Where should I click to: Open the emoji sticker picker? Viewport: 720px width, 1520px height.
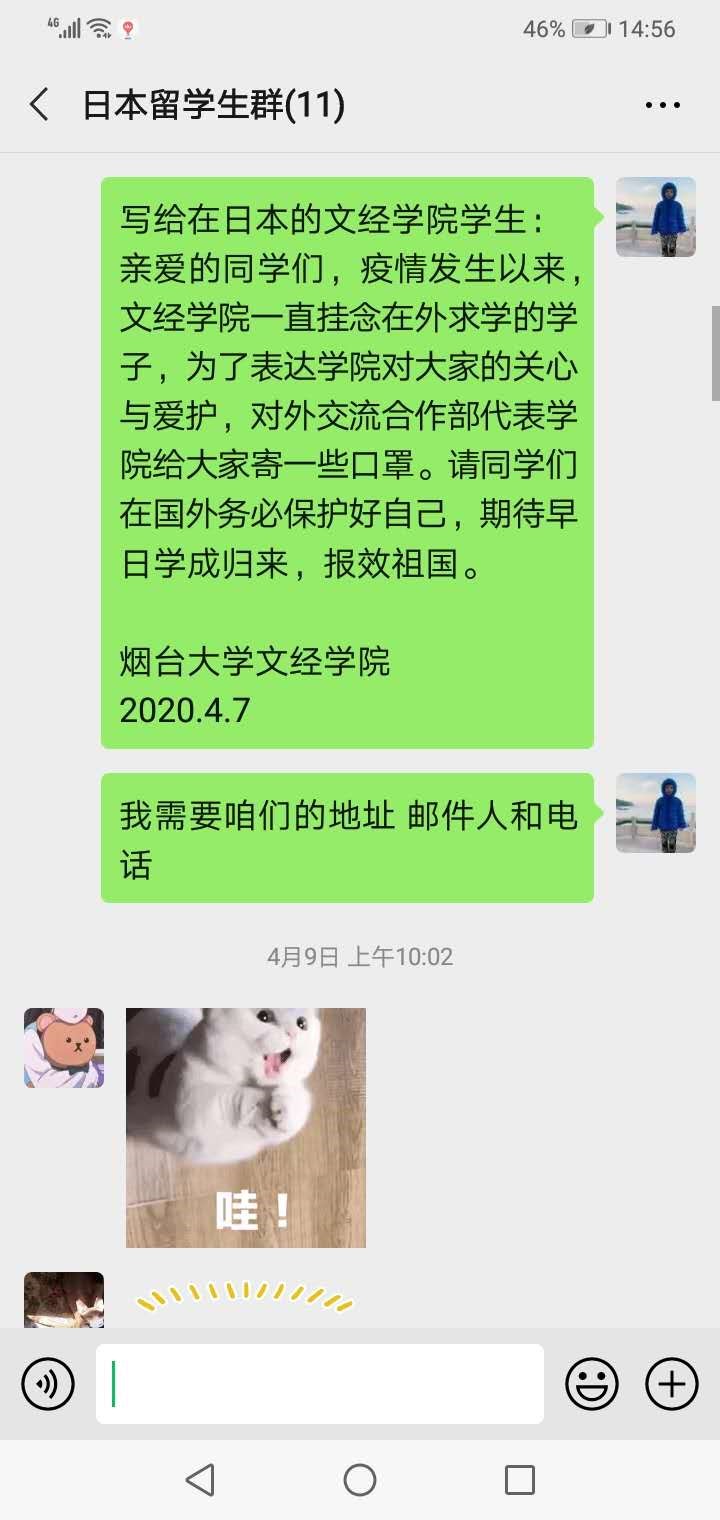click(592, 1384)
